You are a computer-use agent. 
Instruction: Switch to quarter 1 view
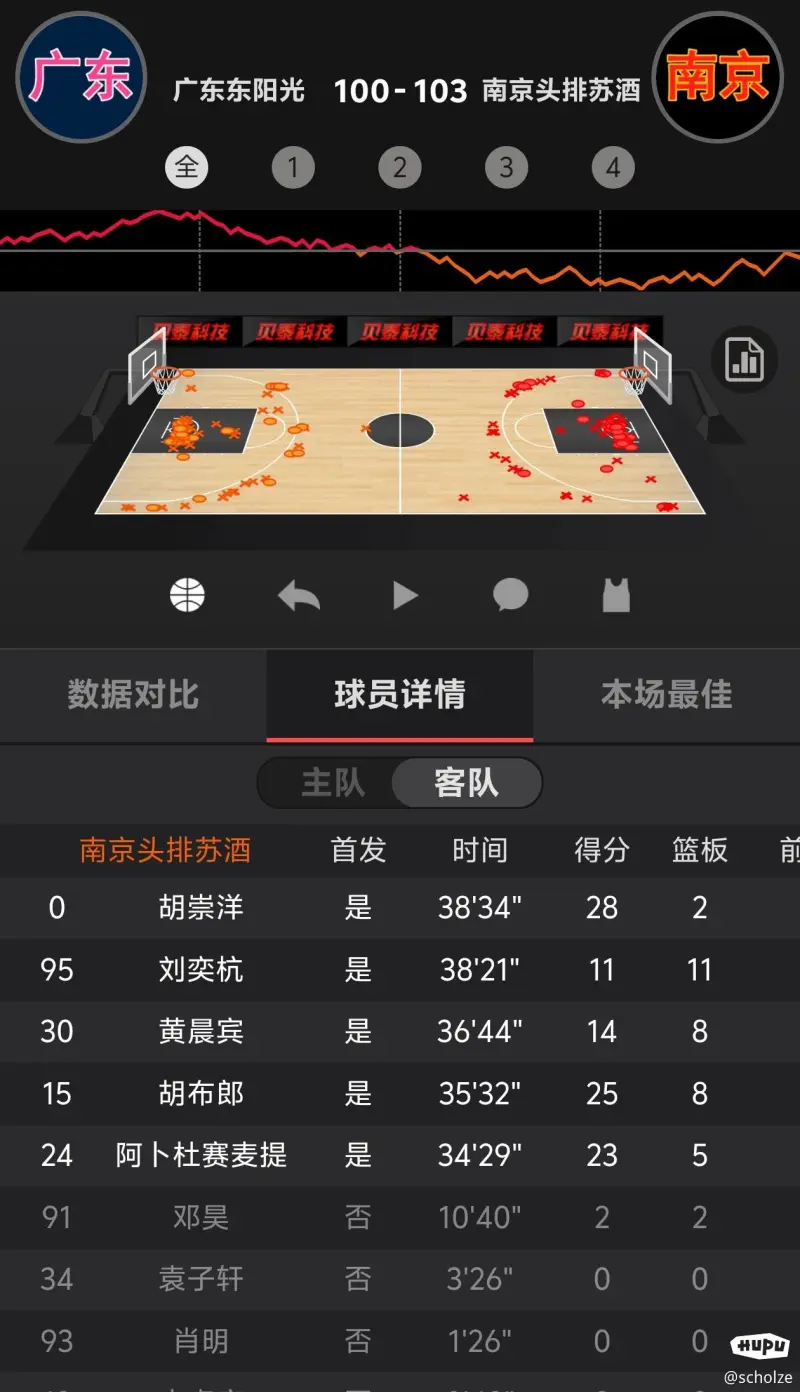coord(293,167)
